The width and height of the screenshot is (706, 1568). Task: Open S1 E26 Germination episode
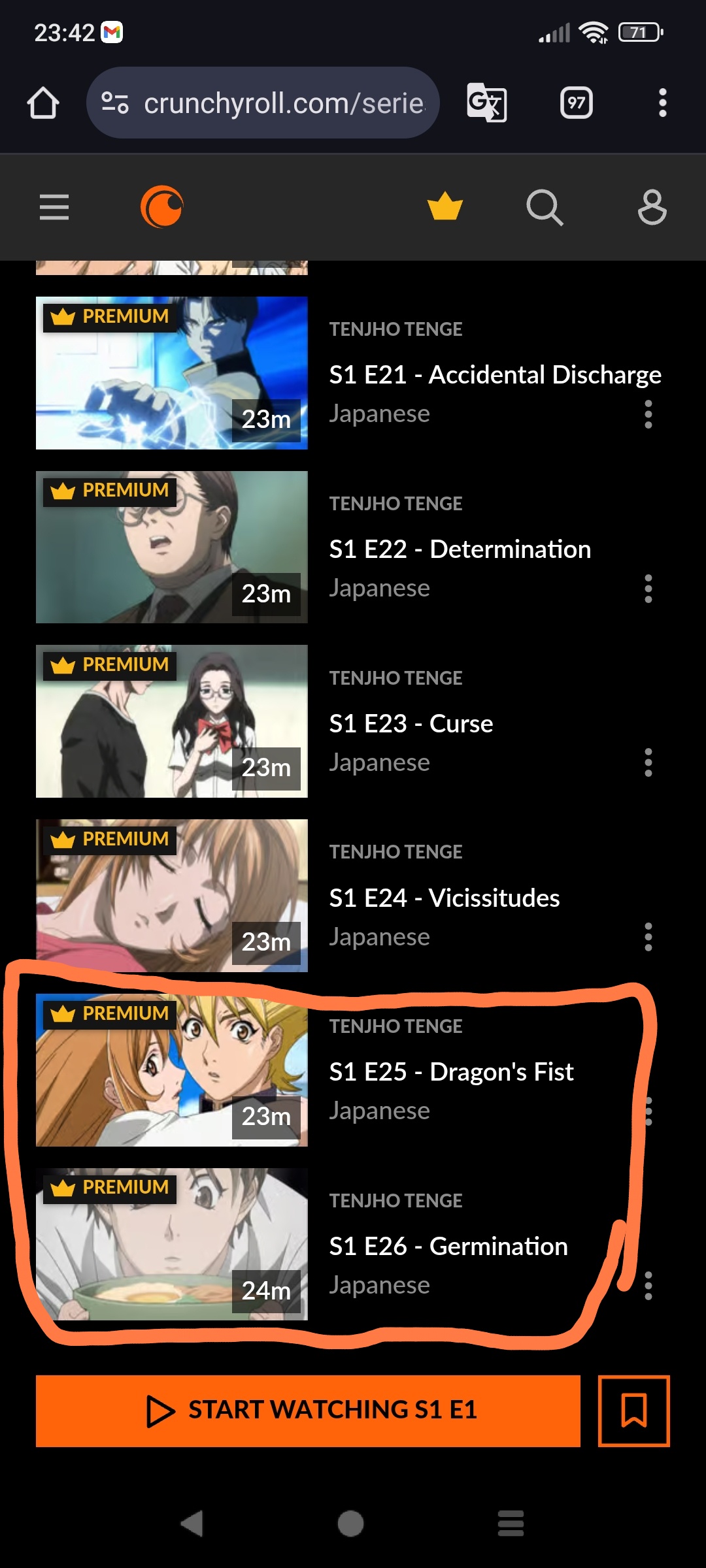pos(448,1247)
